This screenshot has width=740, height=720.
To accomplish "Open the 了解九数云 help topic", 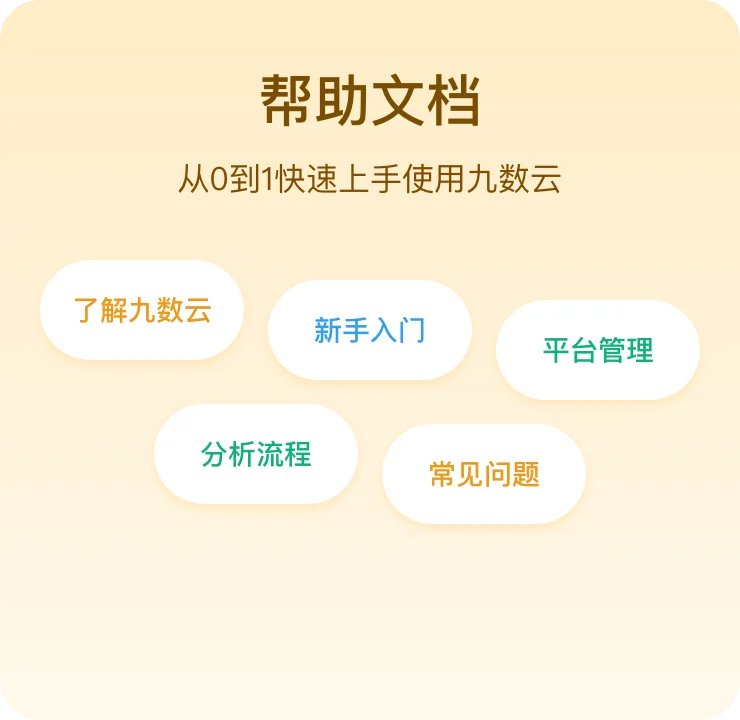I will click(x=142, y=310).
